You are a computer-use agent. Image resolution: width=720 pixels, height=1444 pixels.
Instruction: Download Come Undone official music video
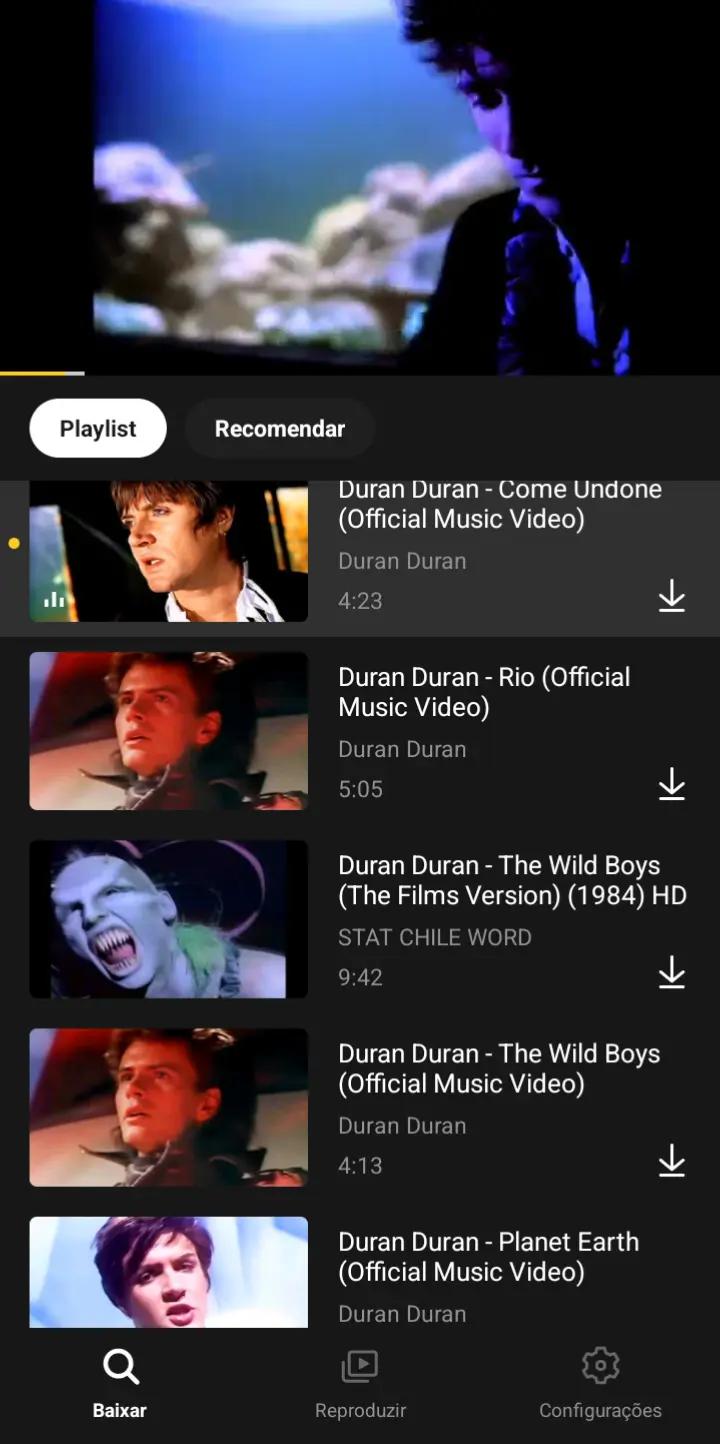pyautogui.click(x=672, y=597)
